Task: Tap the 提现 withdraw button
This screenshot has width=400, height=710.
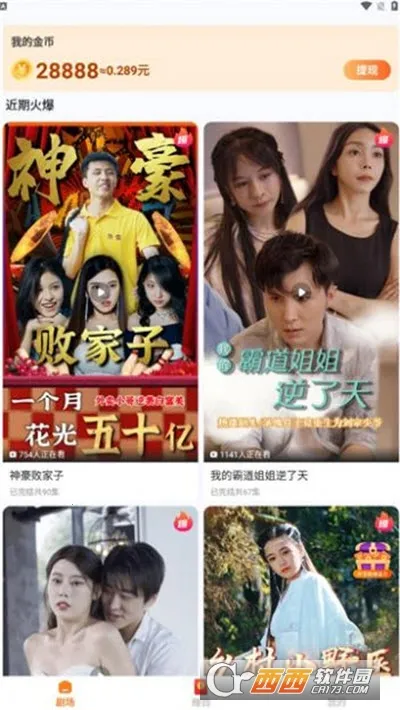Action: tap(367, 70)
